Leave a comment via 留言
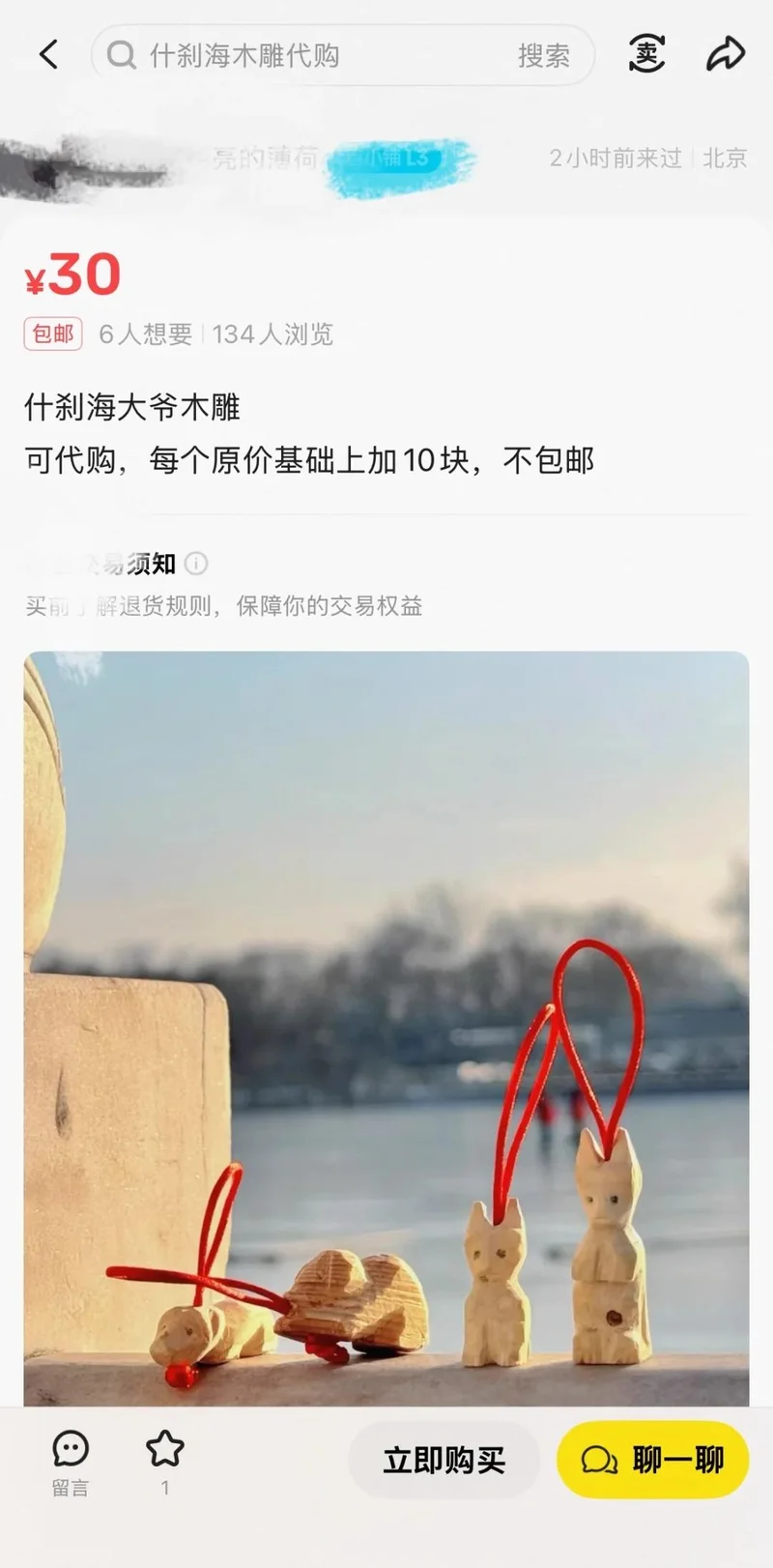 tap(70, 1462)
